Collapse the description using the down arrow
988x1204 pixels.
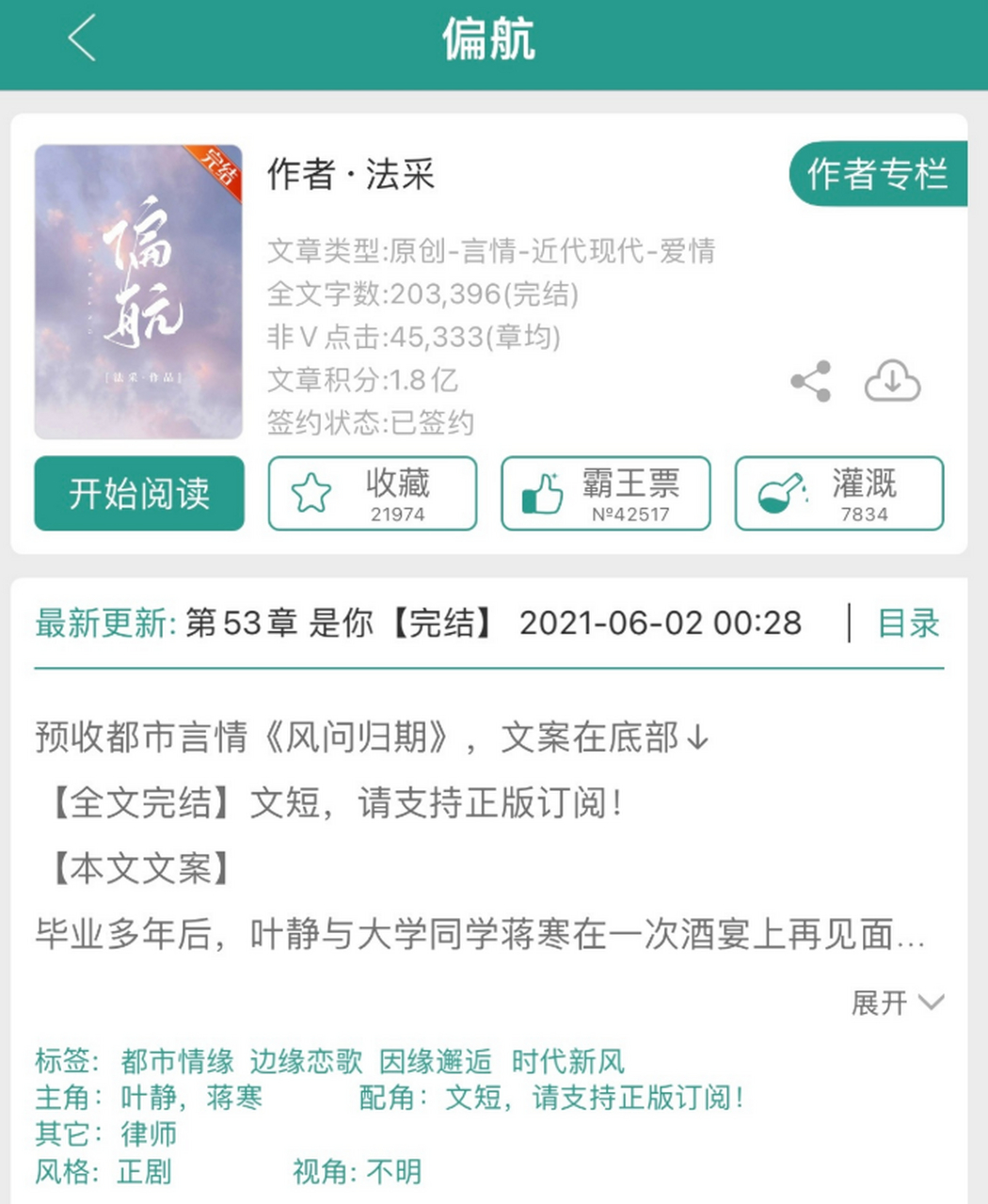coord(932,1004)
